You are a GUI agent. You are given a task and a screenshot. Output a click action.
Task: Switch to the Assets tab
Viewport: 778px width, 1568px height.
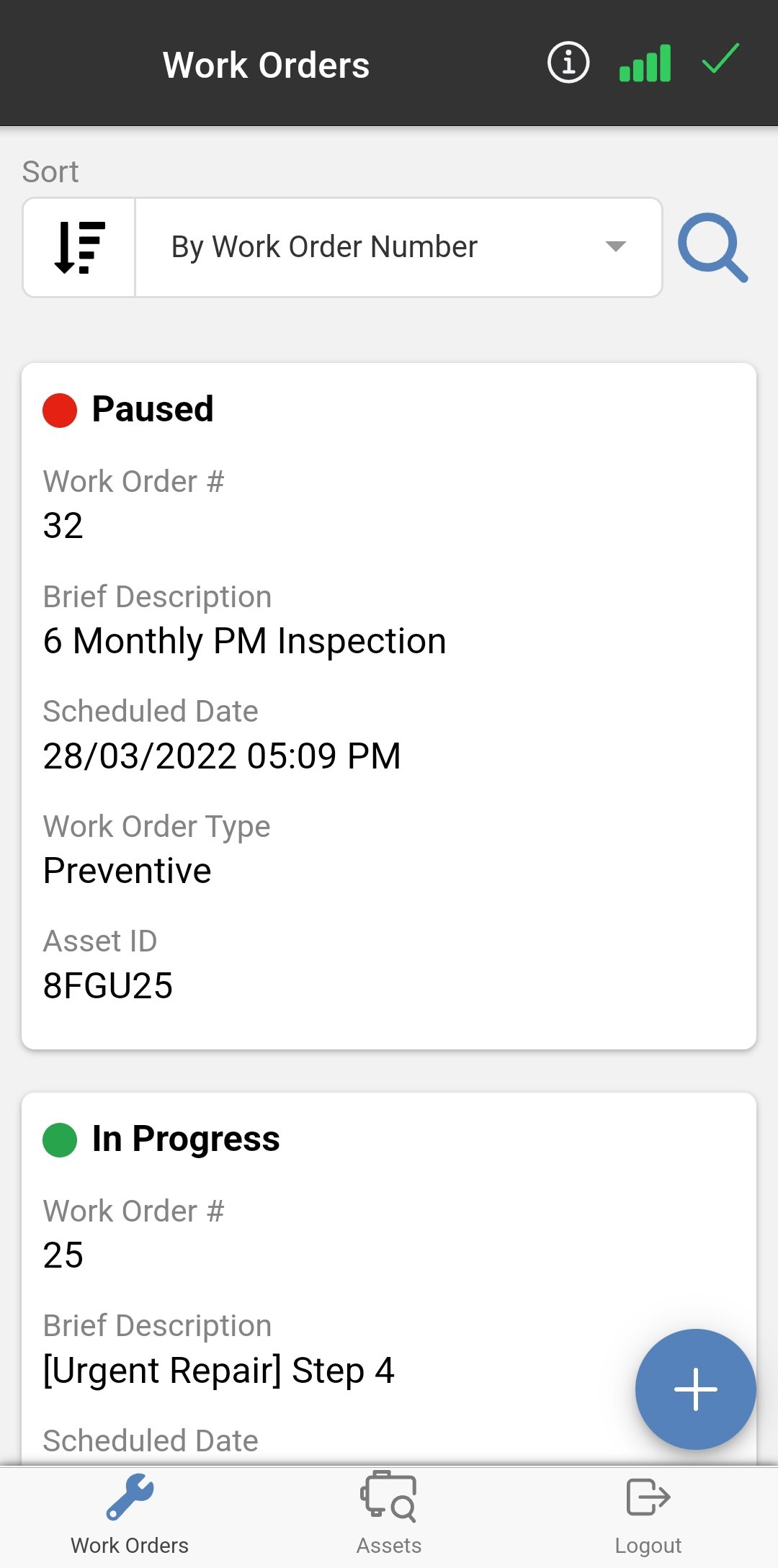click(x=389, y=1514)
